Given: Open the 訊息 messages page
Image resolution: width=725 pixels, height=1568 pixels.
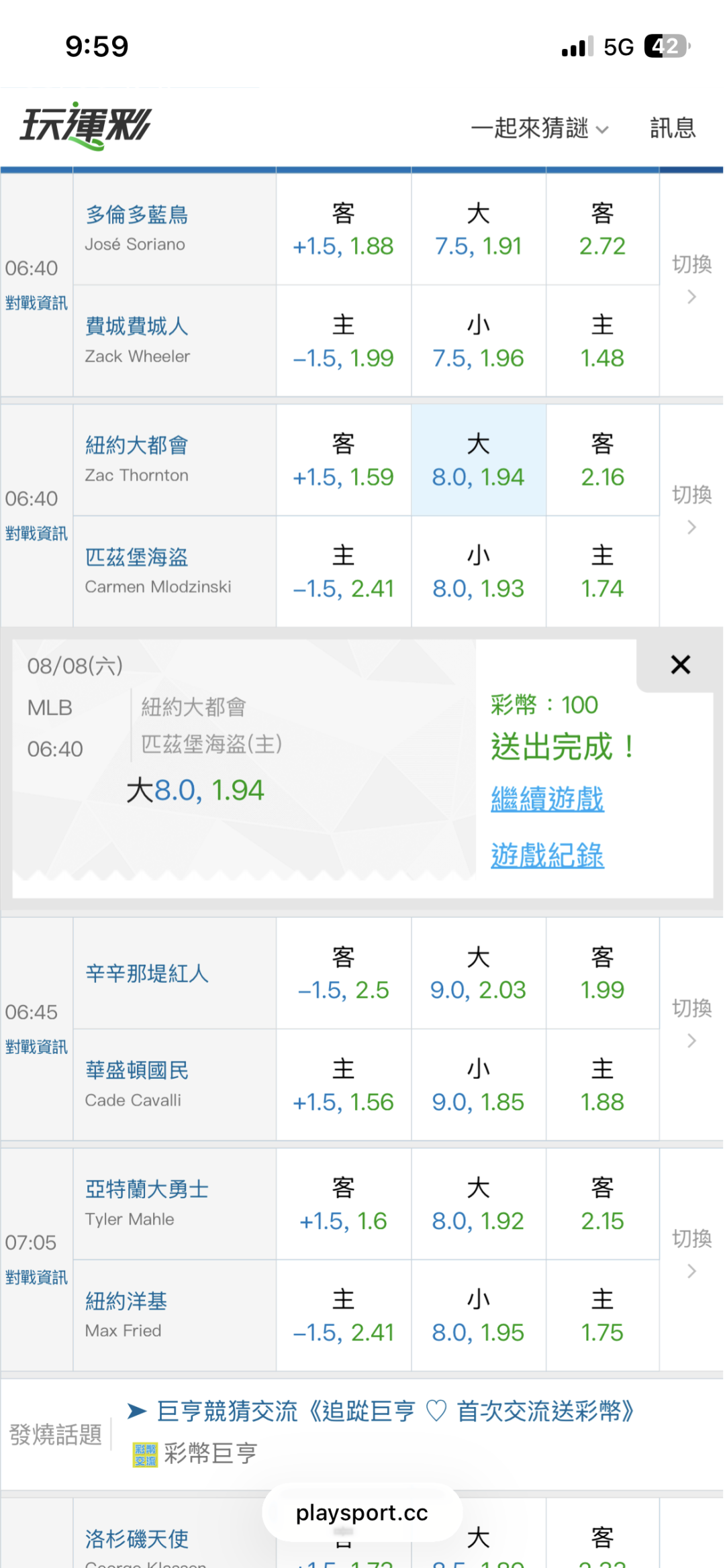Looking at the screenshot, I should (x=672, y=127).
